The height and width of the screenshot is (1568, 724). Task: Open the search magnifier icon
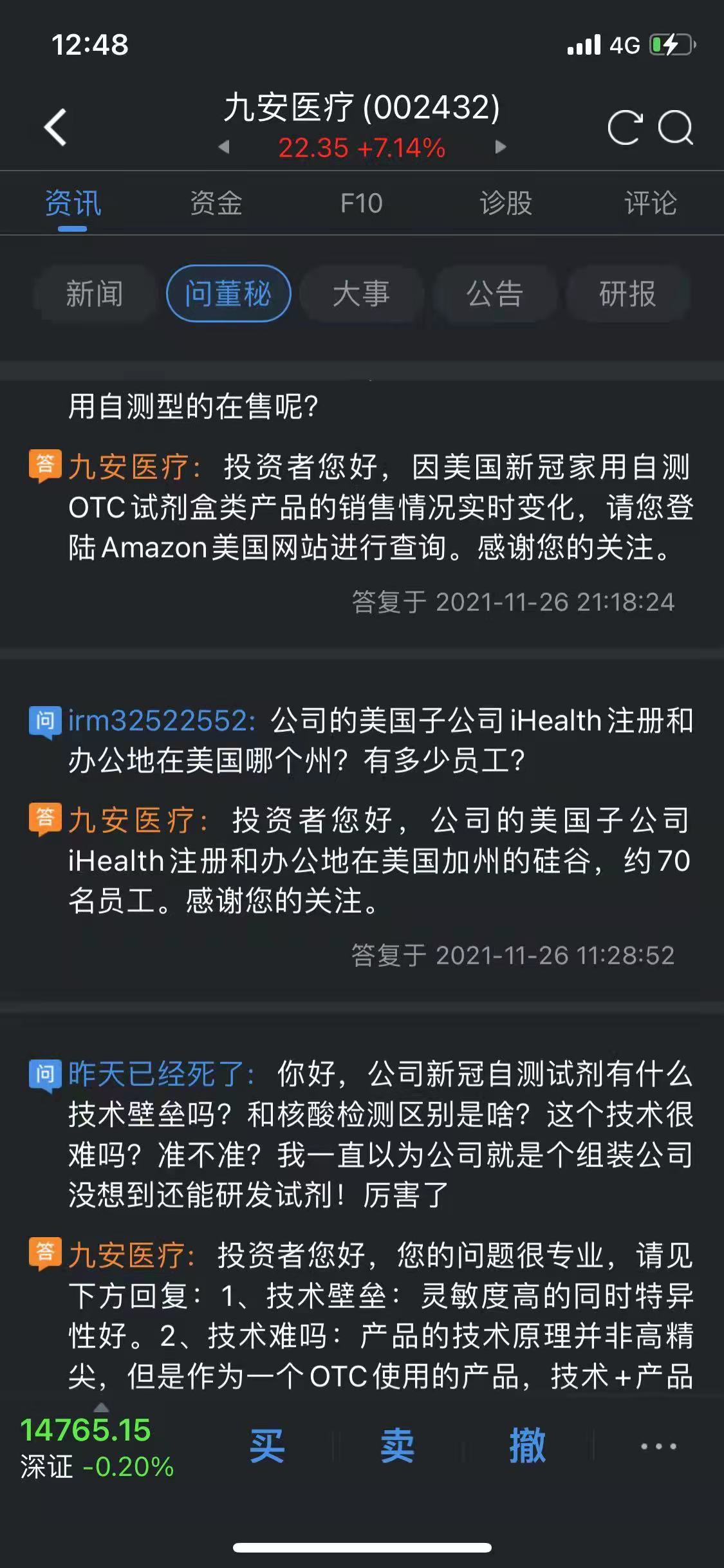676,127
